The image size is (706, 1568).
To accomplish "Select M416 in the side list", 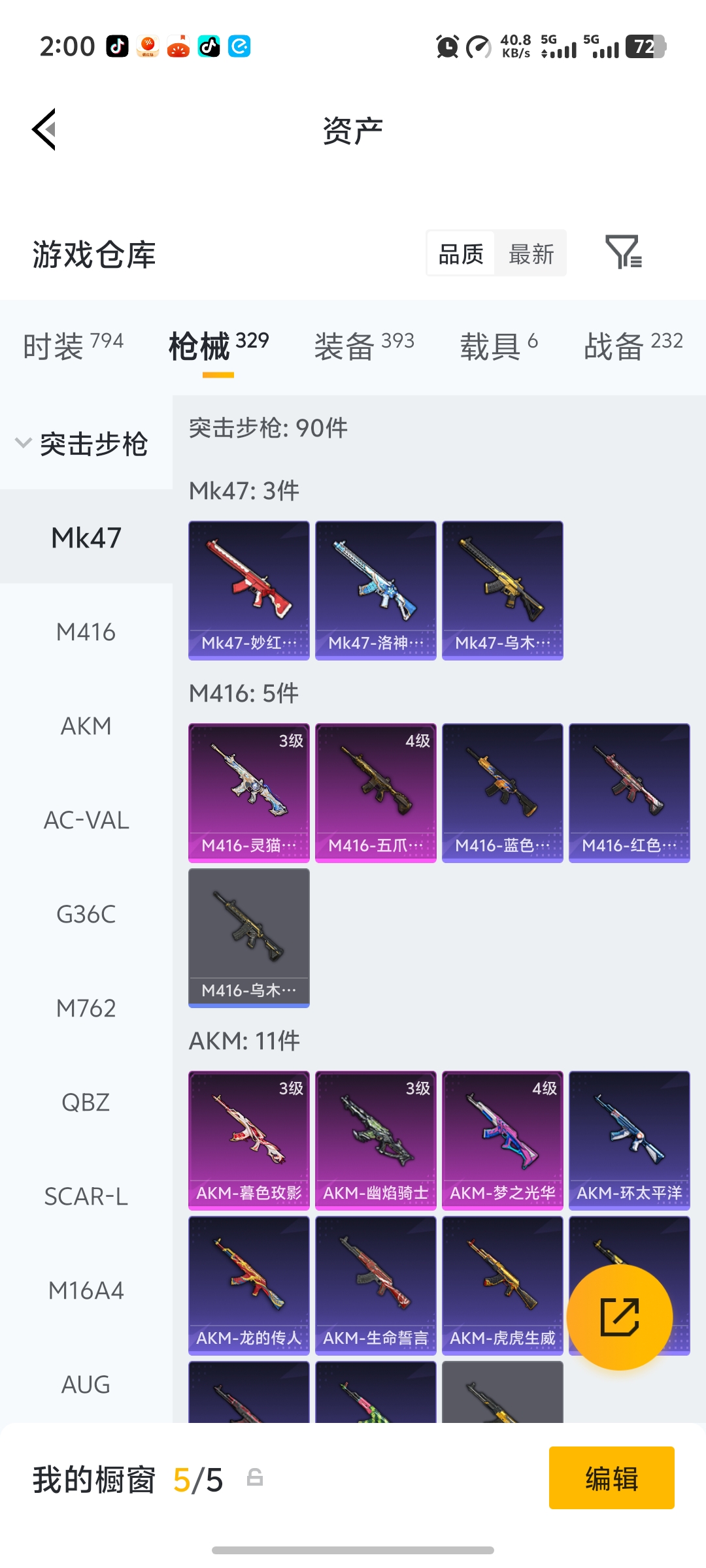I will pyautogui.click(x=86, y=632).
